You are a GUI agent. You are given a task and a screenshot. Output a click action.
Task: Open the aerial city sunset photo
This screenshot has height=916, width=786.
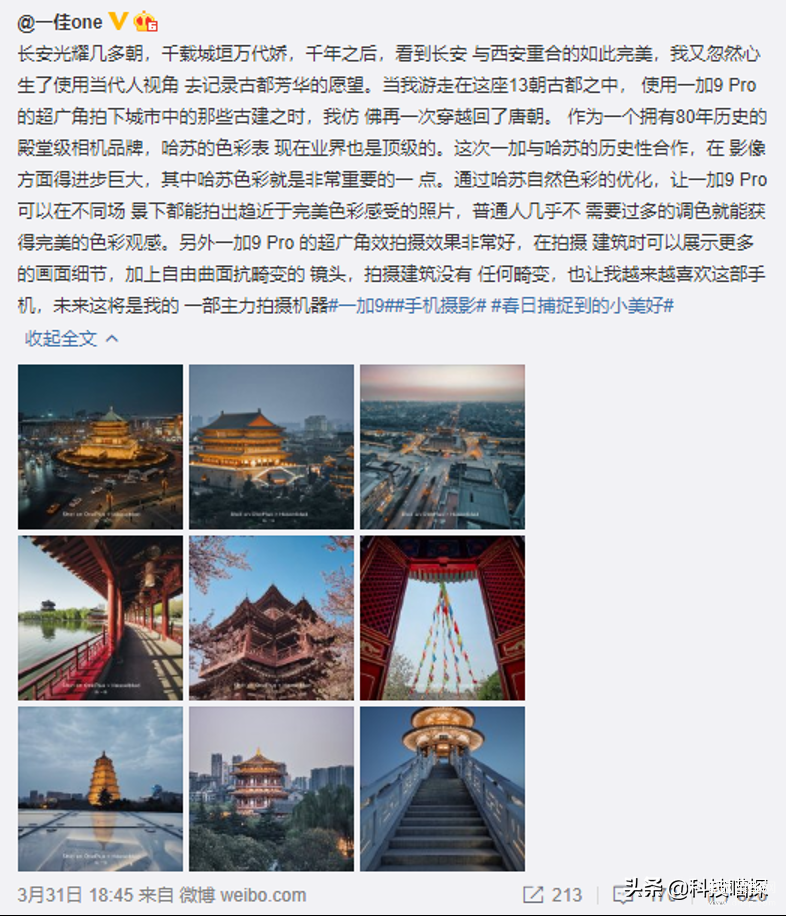[442, 446]
